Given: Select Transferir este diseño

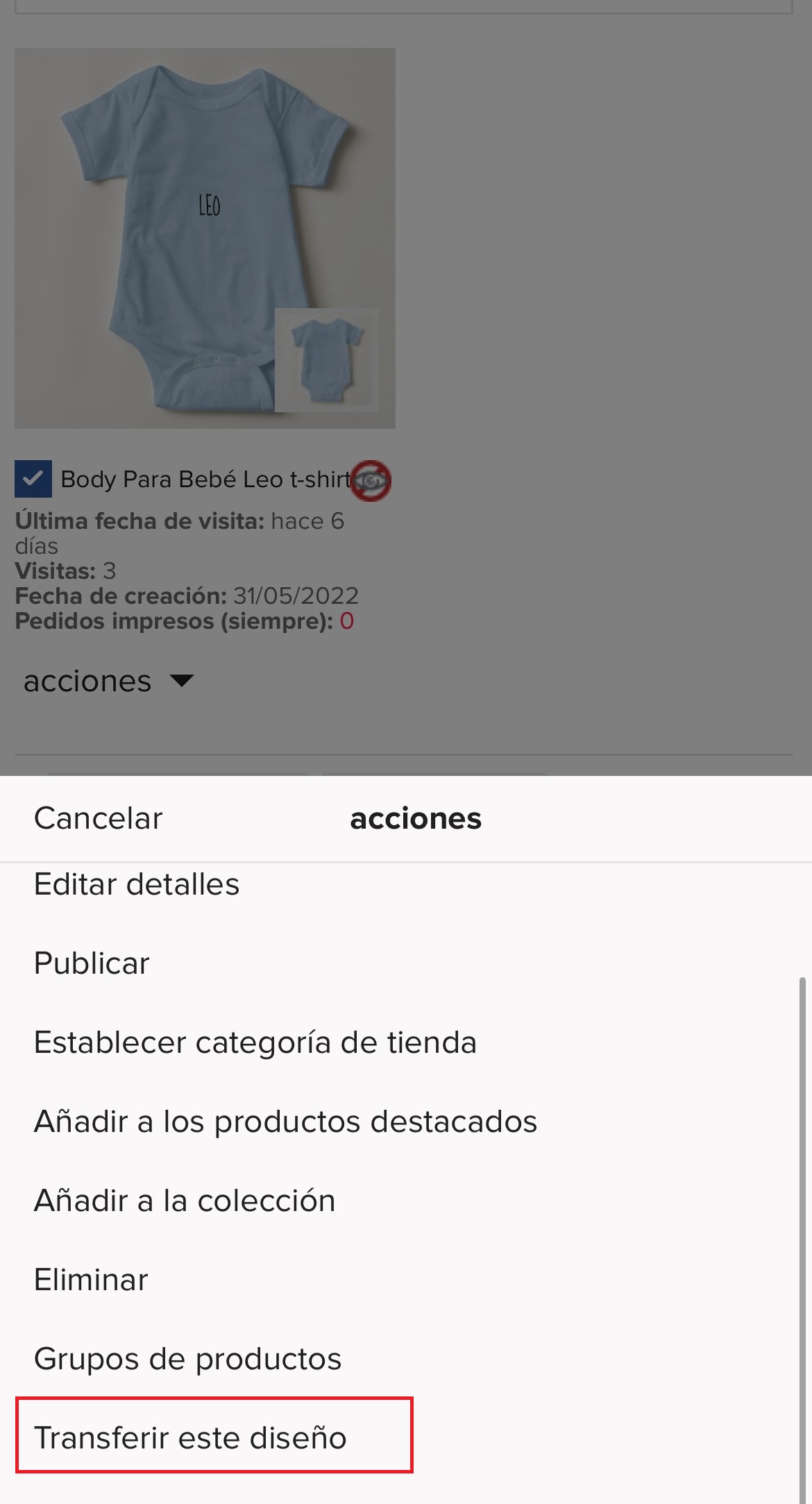Looking at the screenshot, I should coord(190,1437).
